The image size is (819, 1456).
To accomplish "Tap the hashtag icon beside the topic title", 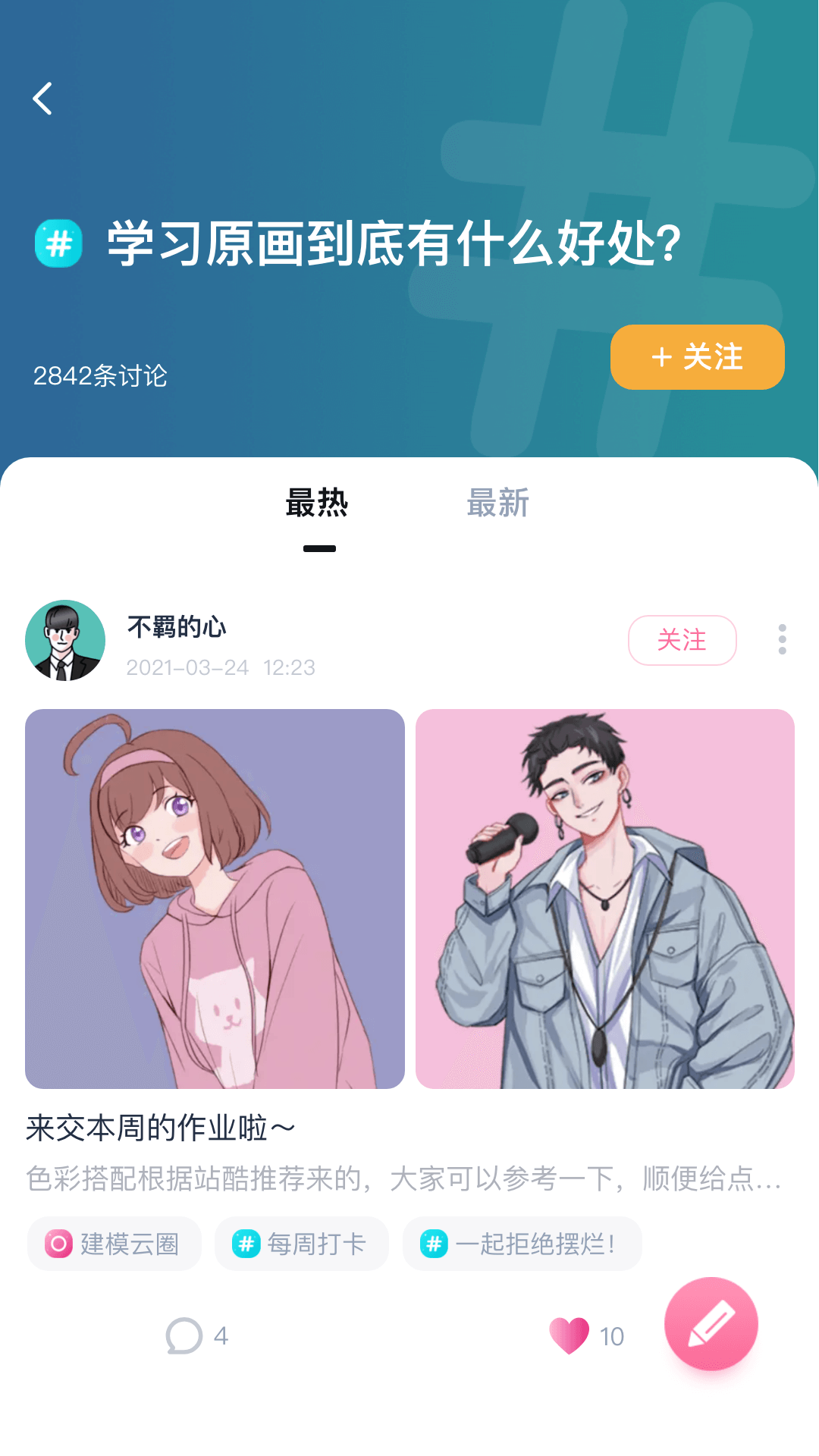I will point(59,244).
